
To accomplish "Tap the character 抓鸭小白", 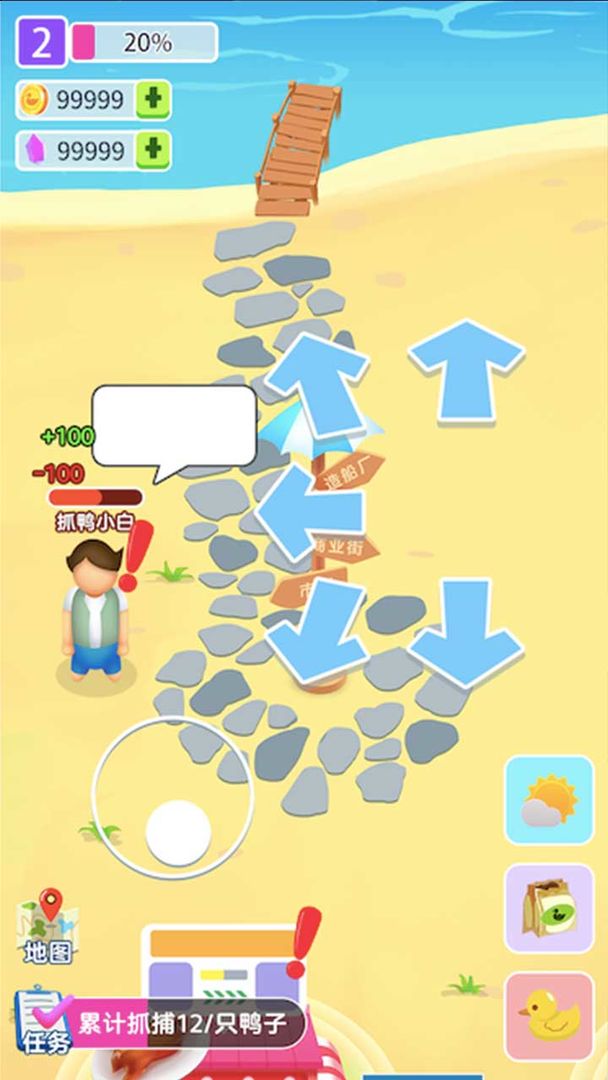I will coord(95,610).
